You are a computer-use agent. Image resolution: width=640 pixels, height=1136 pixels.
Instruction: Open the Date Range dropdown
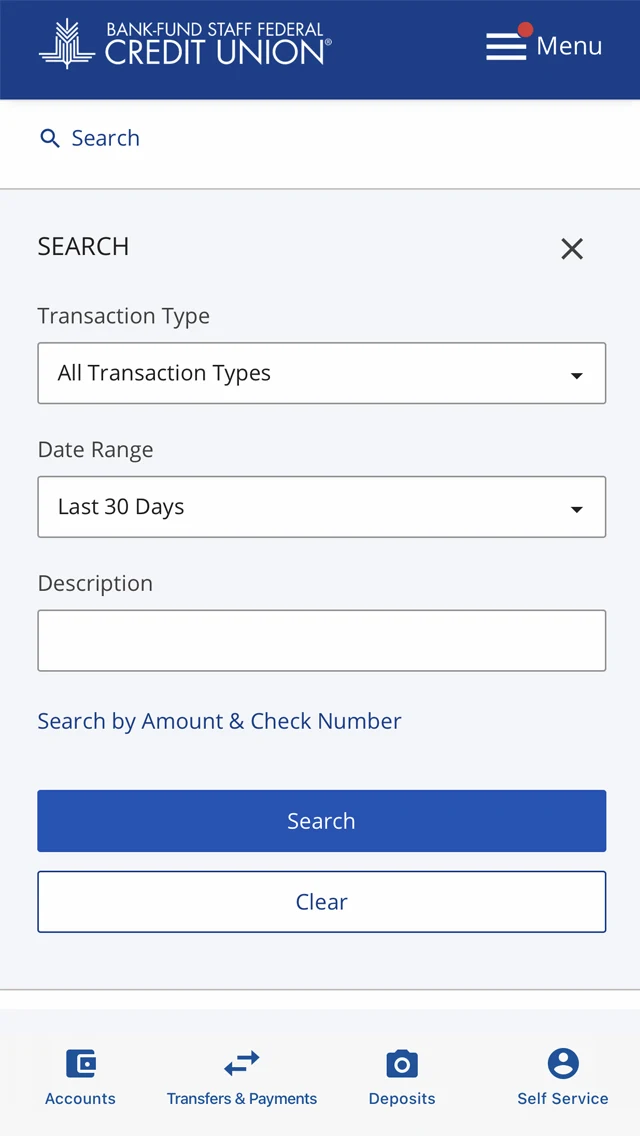pos(321,507)
